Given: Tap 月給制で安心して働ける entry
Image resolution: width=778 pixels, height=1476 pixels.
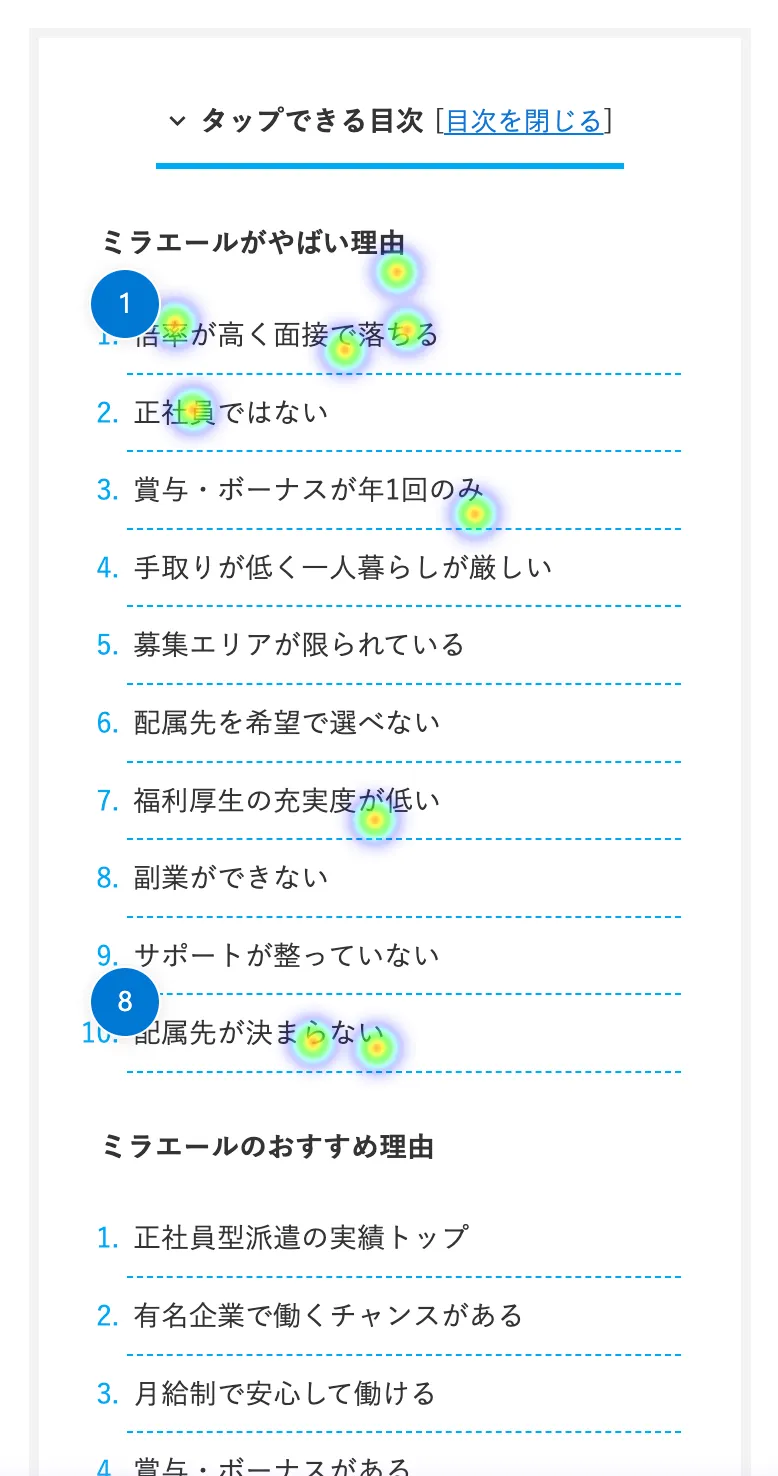Looking at the screenshot, I should click(285, 1393).
